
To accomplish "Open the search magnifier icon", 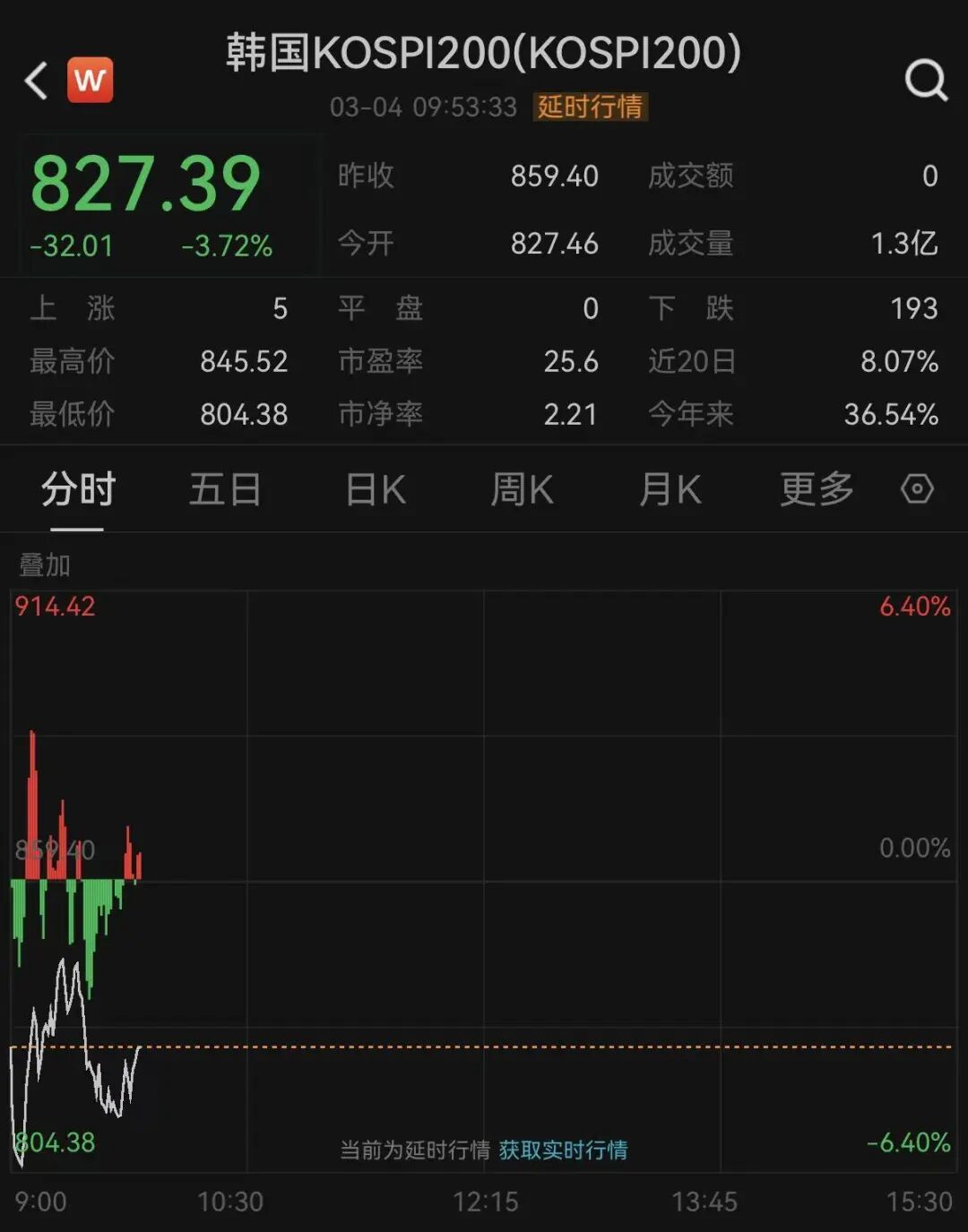I will tap(925, 81).
